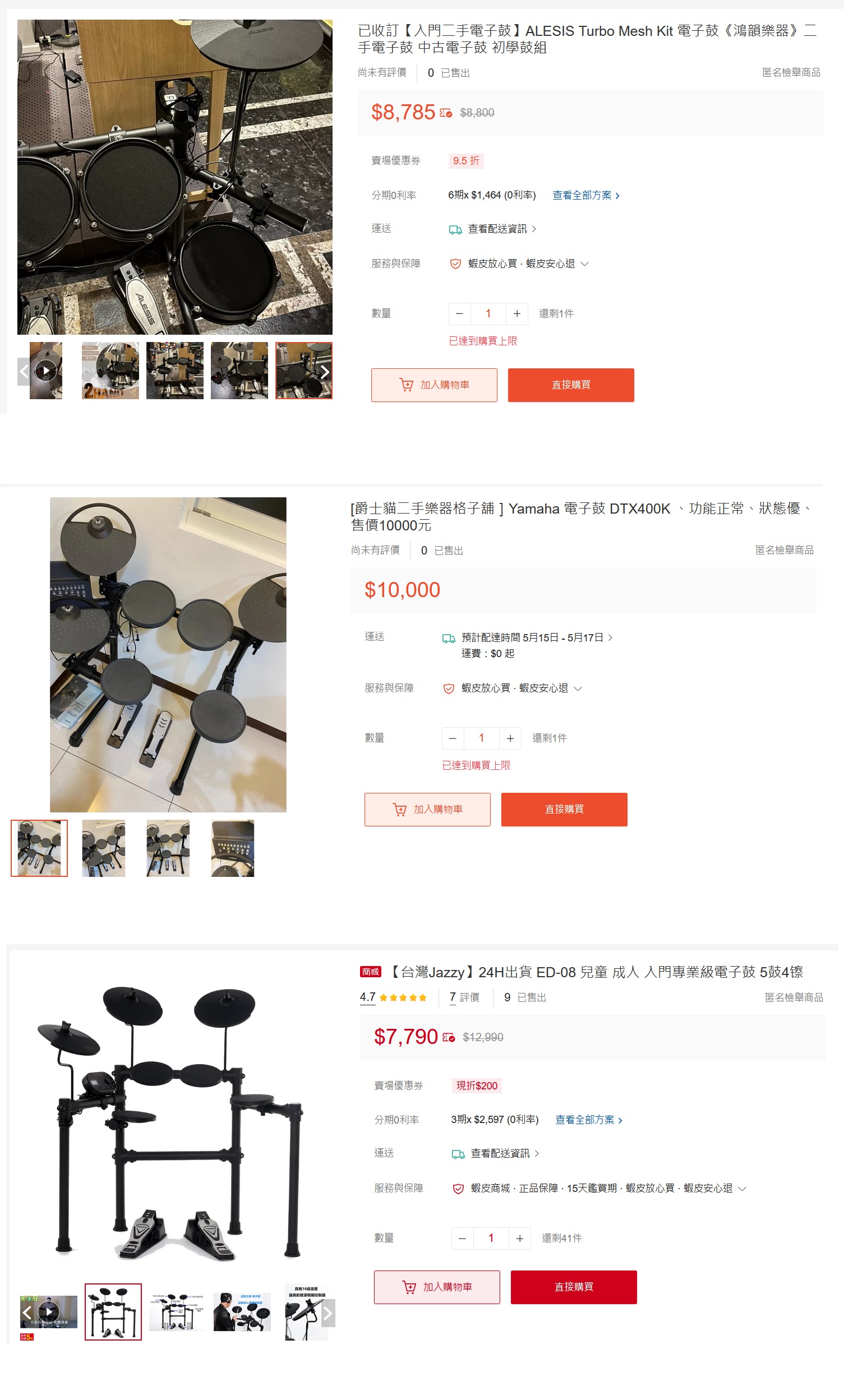Report the ALESIS listing anonymously
The width and height of the screenshot is (844, 1400).
point(791,72)
